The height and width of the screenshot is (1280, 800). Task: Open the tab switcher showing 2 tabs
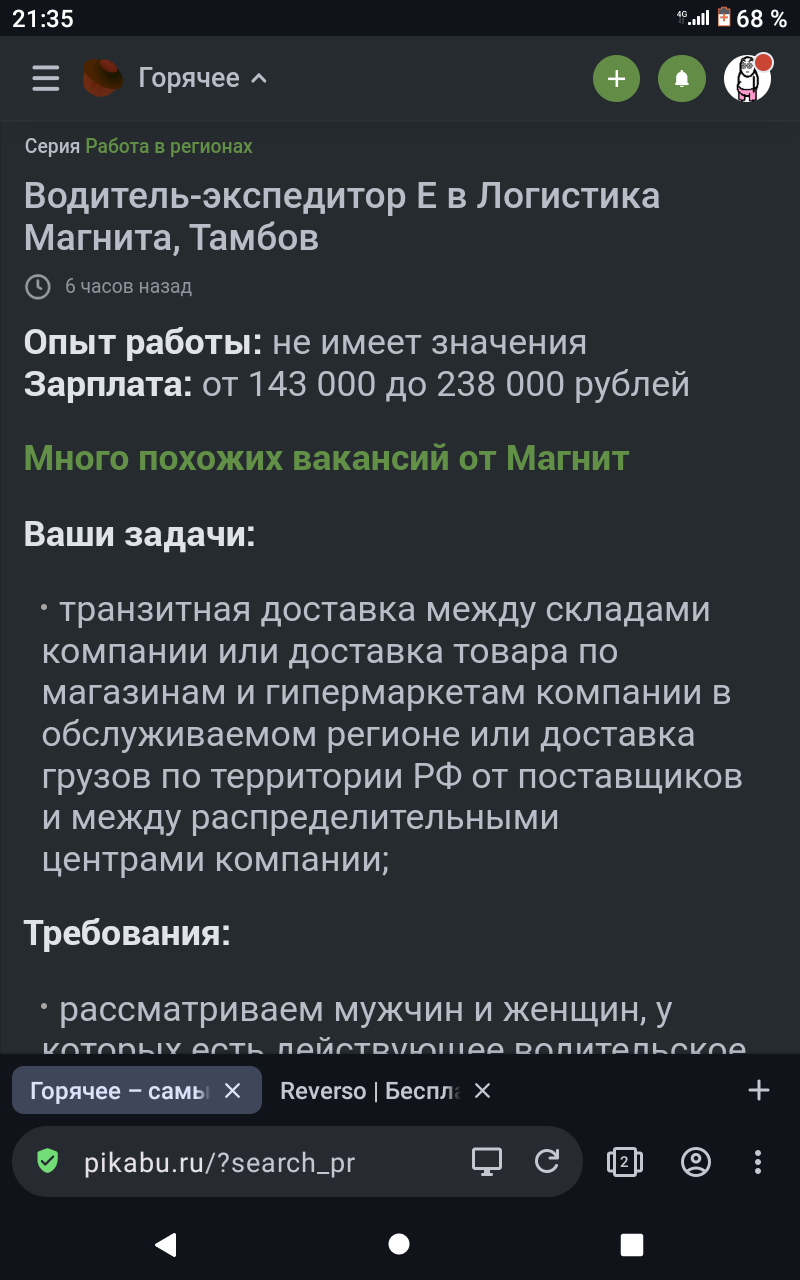(625, 1161)
